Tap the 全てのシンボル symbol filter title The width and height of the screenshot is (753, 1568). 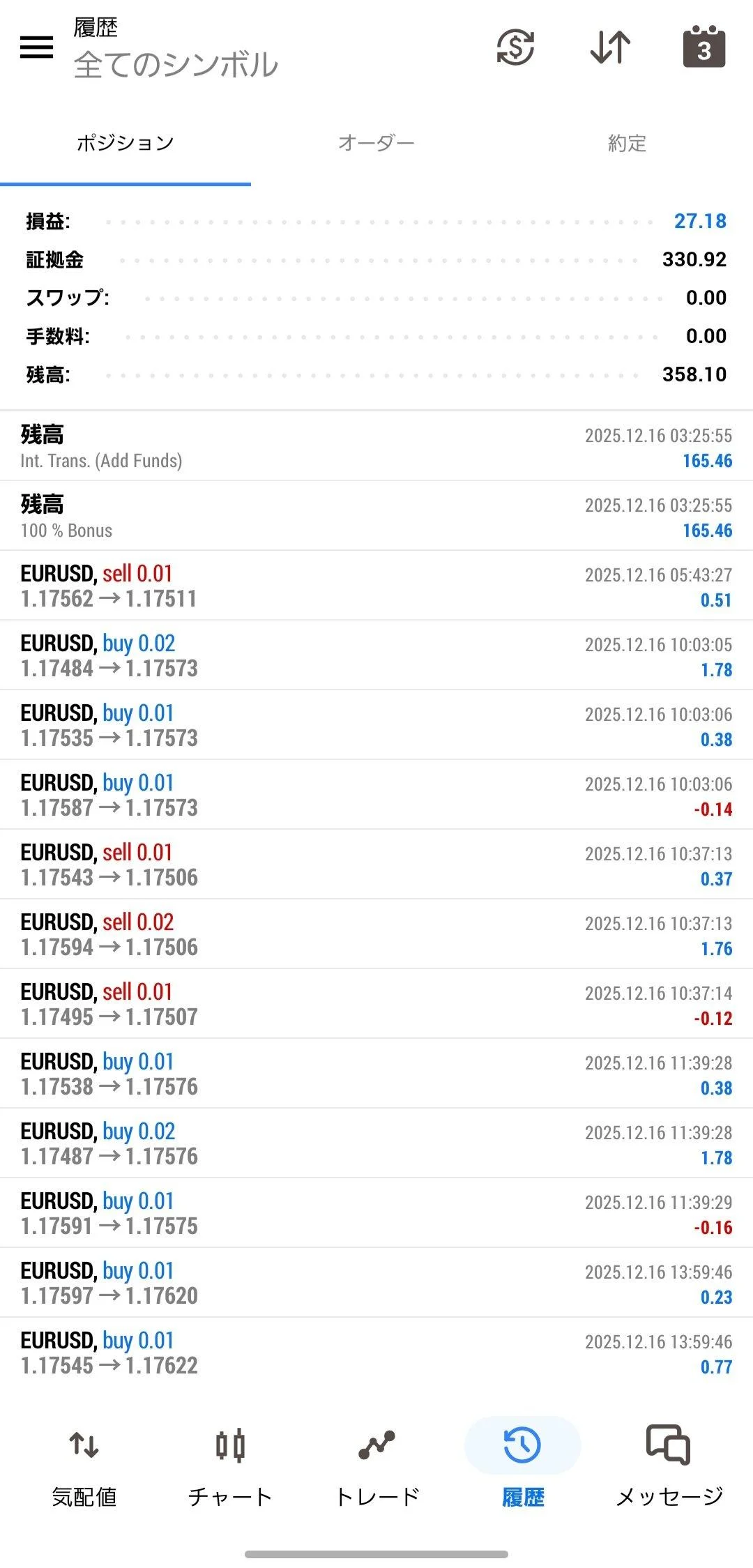click(x=176, y=65)
